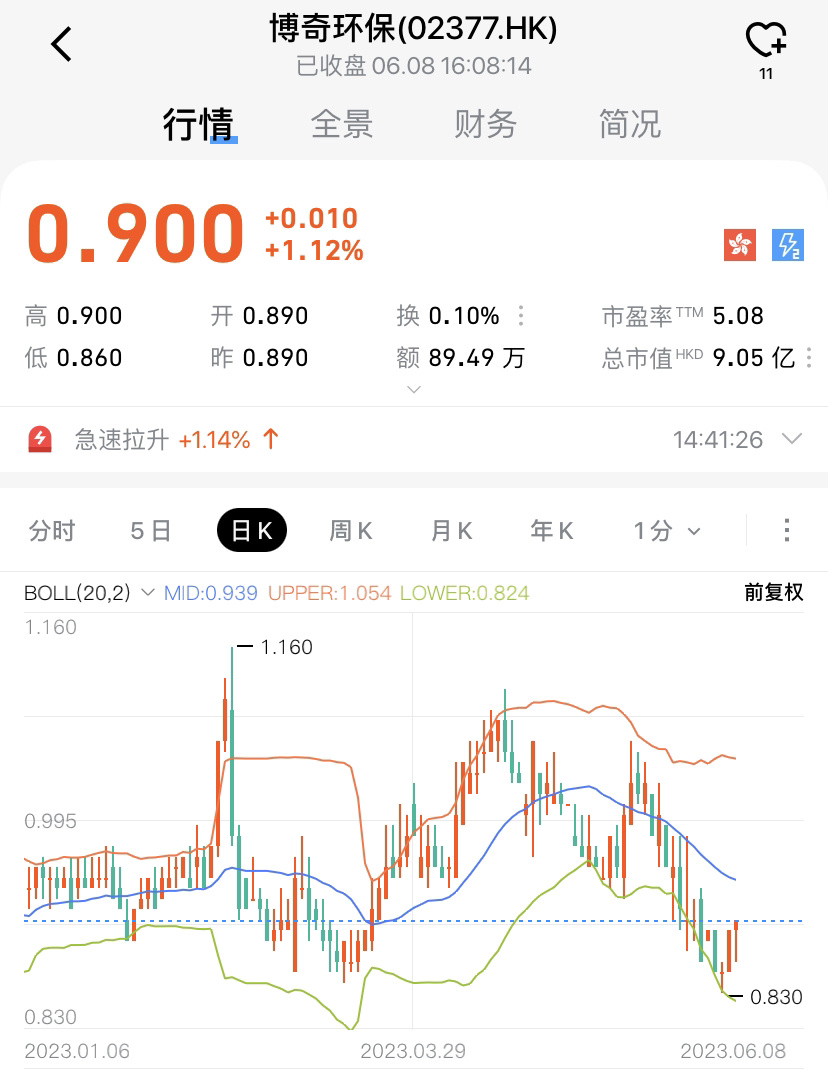The width and height of the screenshot is (828, 1070).
Task: Add 博奇环保 to favorites via heart icon
Action: [765, 42]
